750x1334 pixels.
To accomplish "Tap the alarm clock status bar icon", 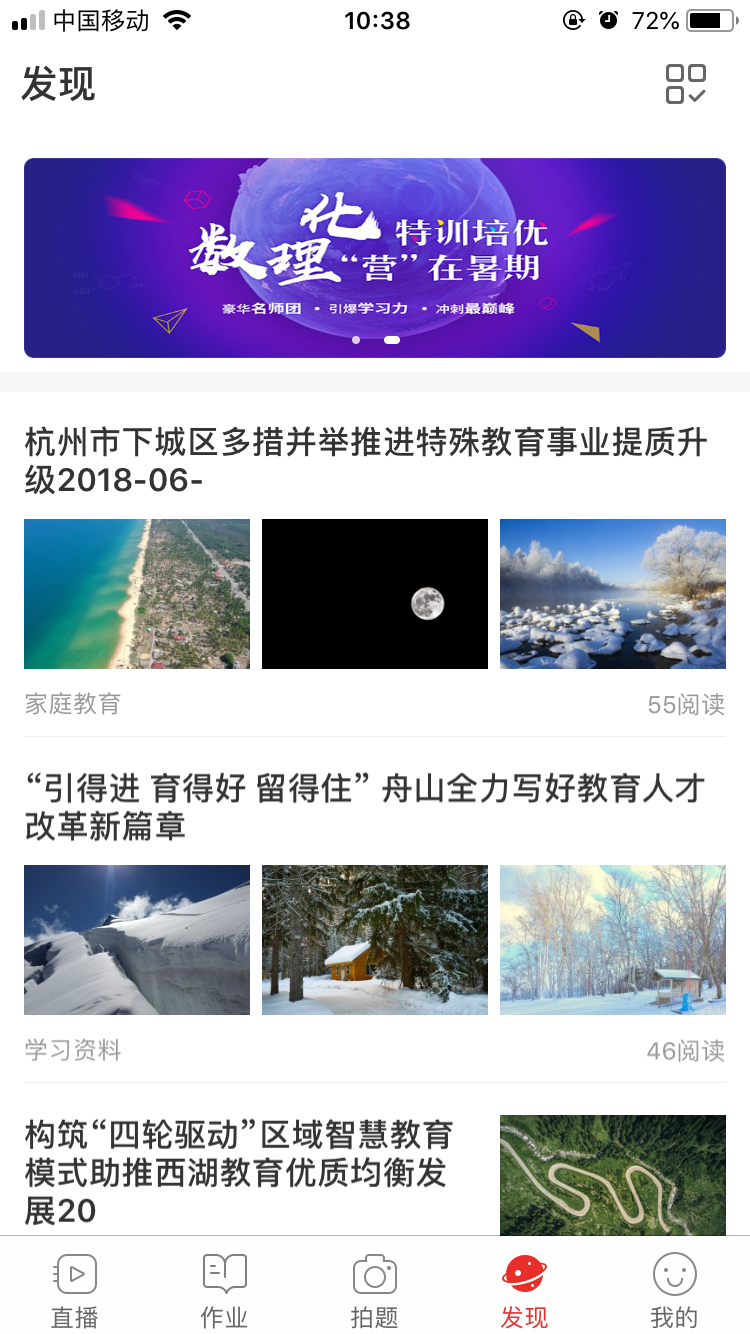I will coord(609,19).
